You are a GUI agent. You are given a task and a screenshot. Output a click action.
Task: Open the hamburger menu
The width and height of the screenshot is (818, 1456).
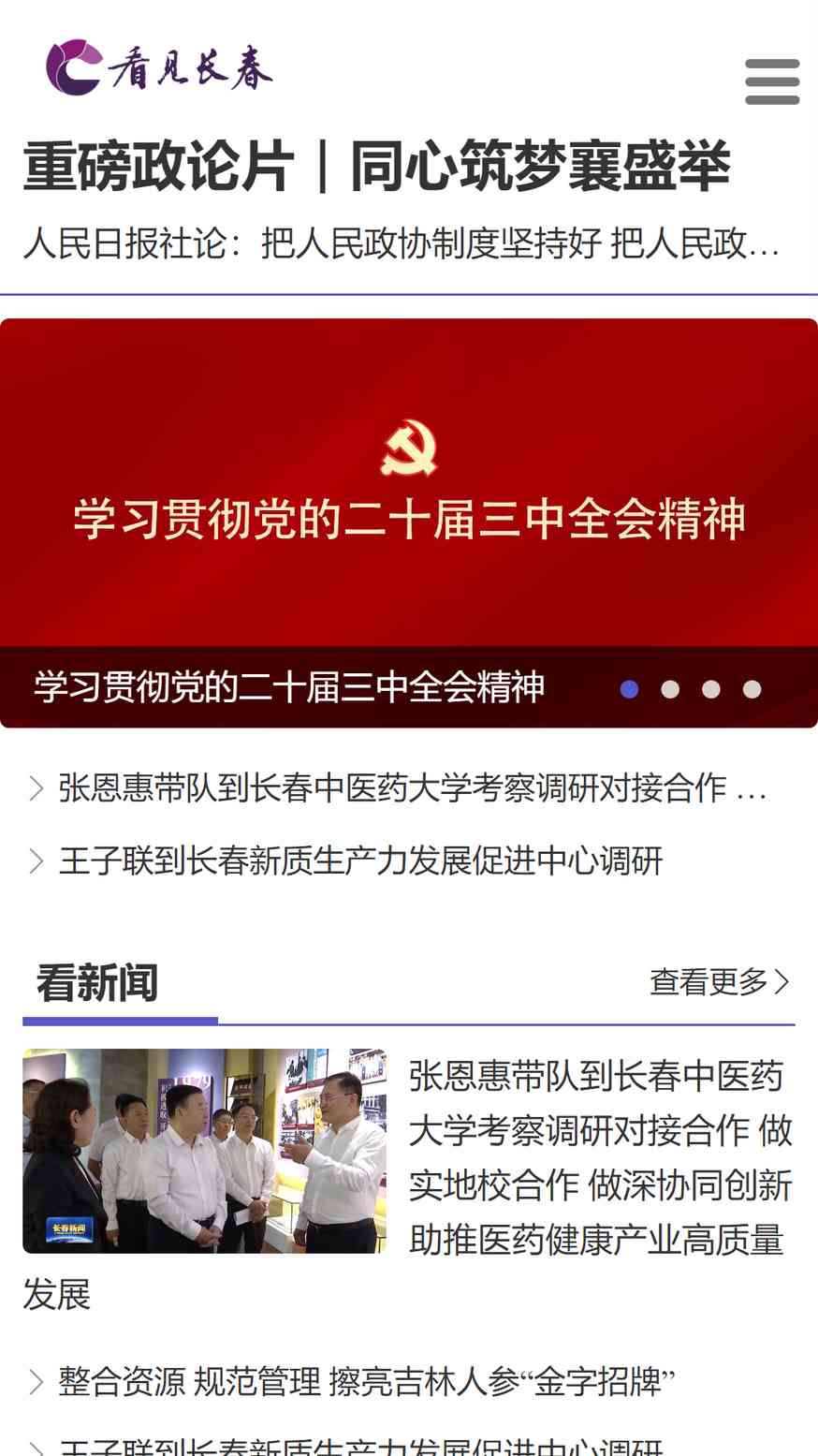(772, 81)
